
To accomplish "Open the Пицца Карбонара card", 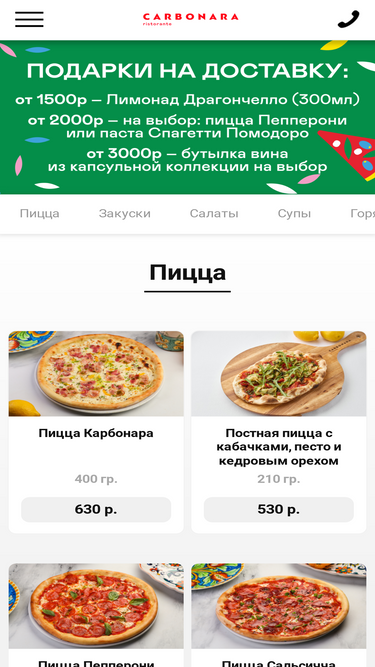I will point(96,432).
